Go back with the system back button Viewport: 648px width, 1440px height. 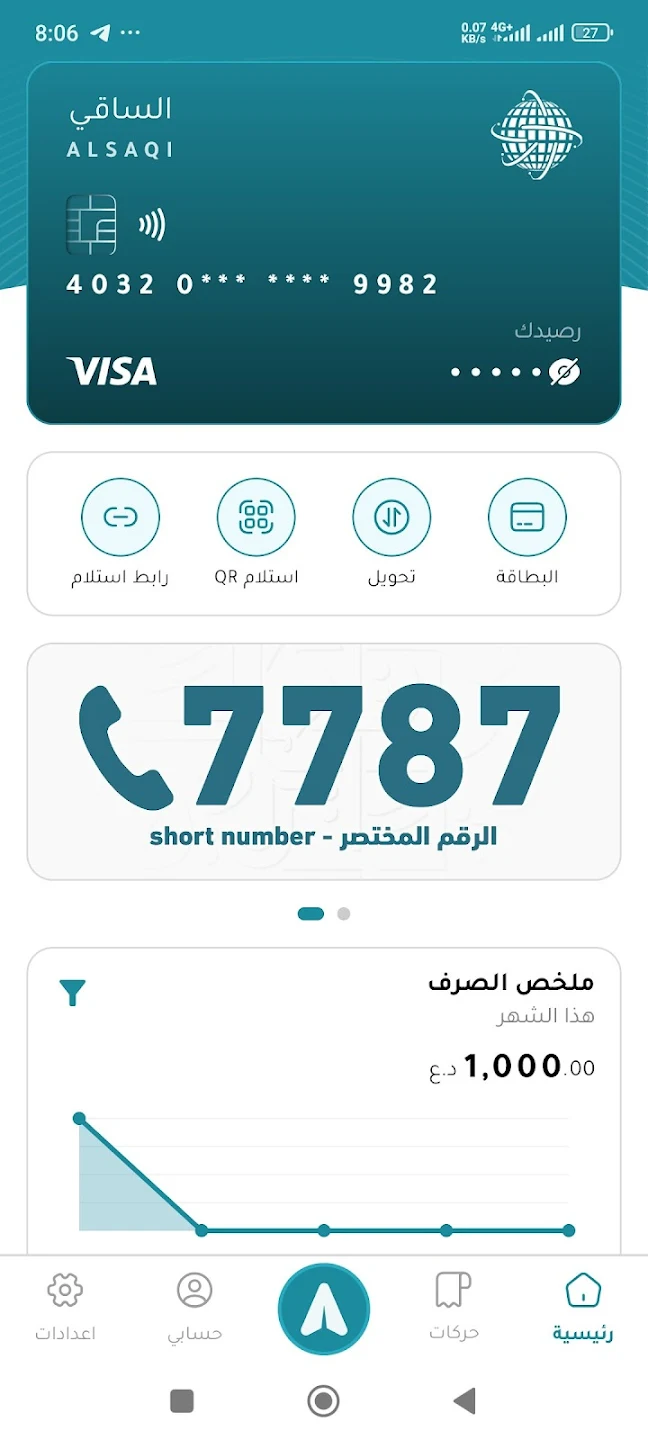click(x=464, y=1401)
